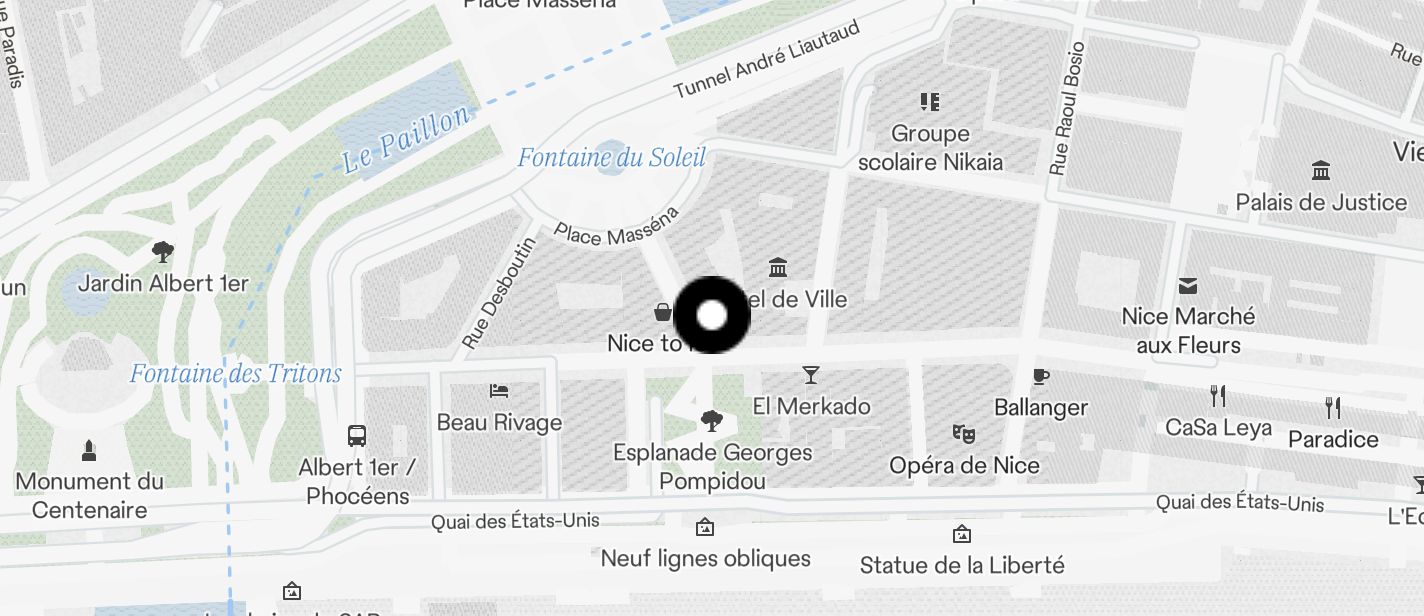
Task: Open the Palais de Justice marker
Action: click(1320, 171)
